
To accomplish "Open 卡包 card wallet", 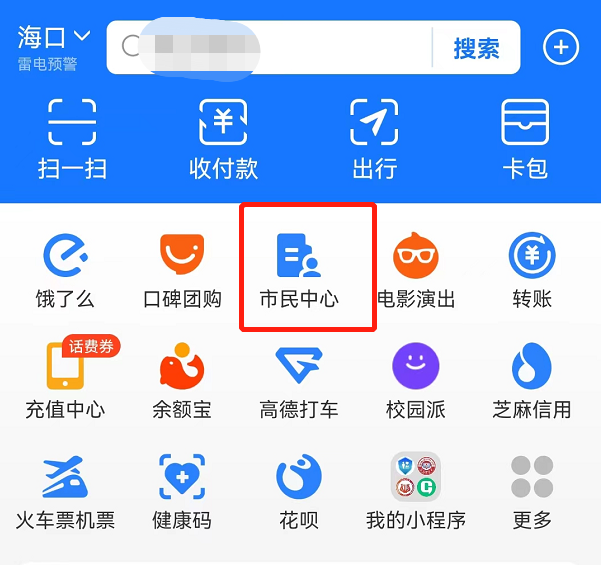I will (x=525, y=139).
